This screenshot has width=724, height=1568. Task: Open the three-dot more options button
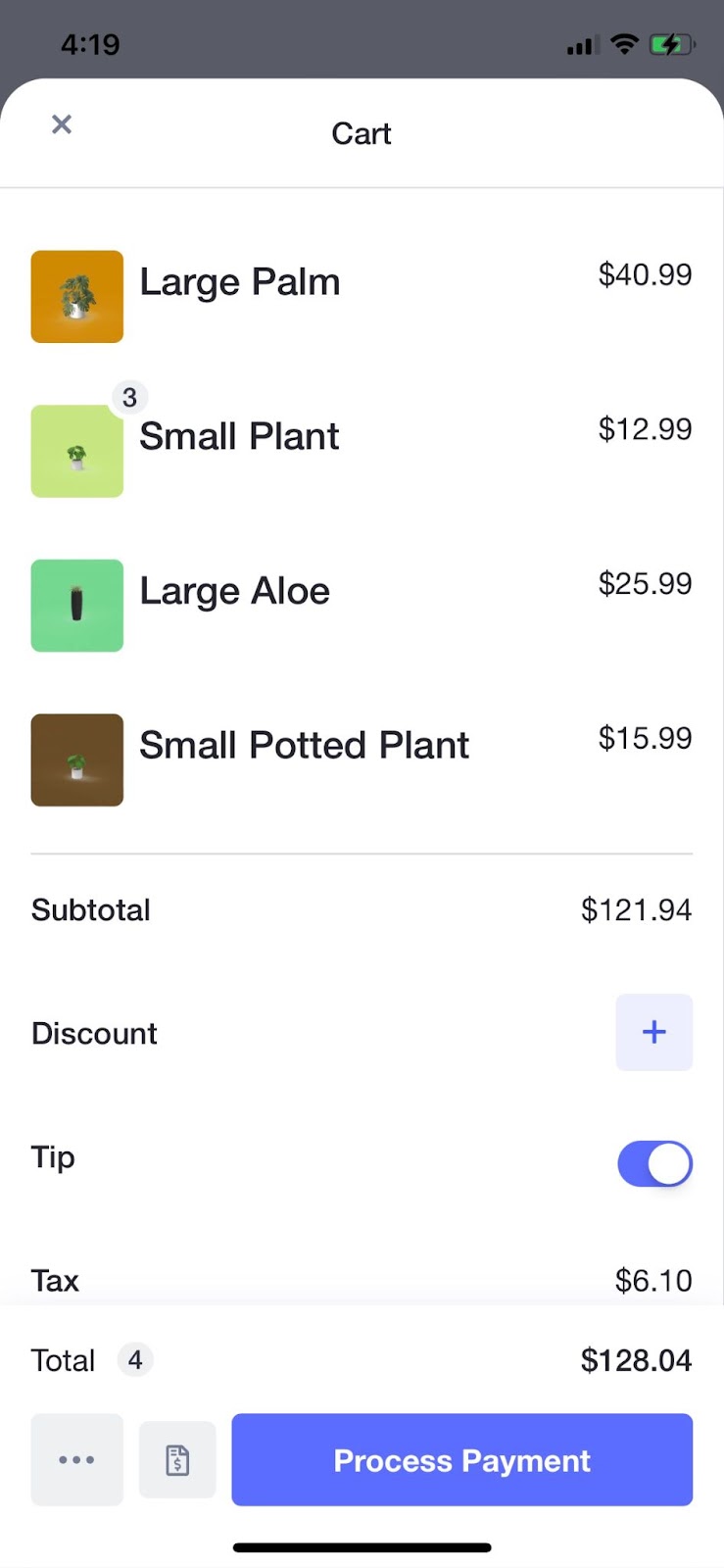77,1459
